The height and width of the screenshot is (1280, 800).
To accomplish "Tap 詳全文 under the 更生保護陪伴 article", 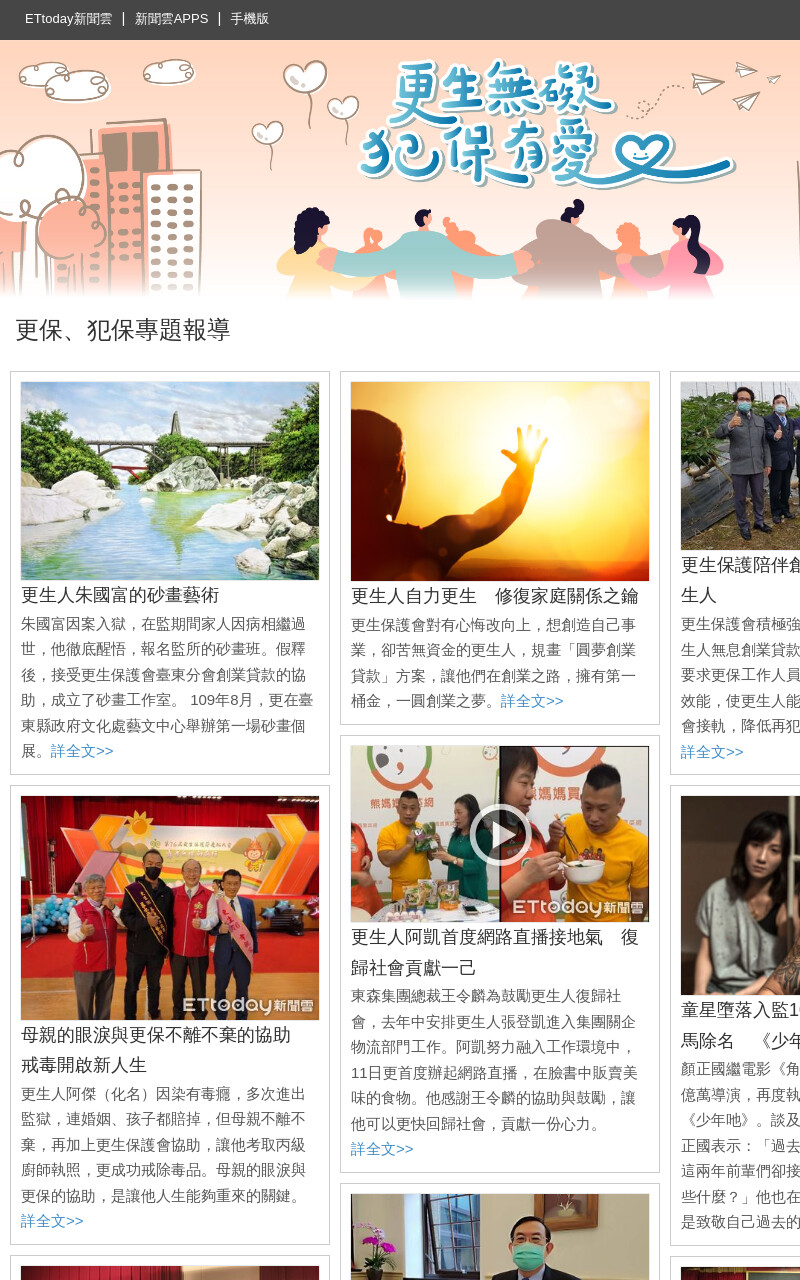I will (x=712, y=752).
